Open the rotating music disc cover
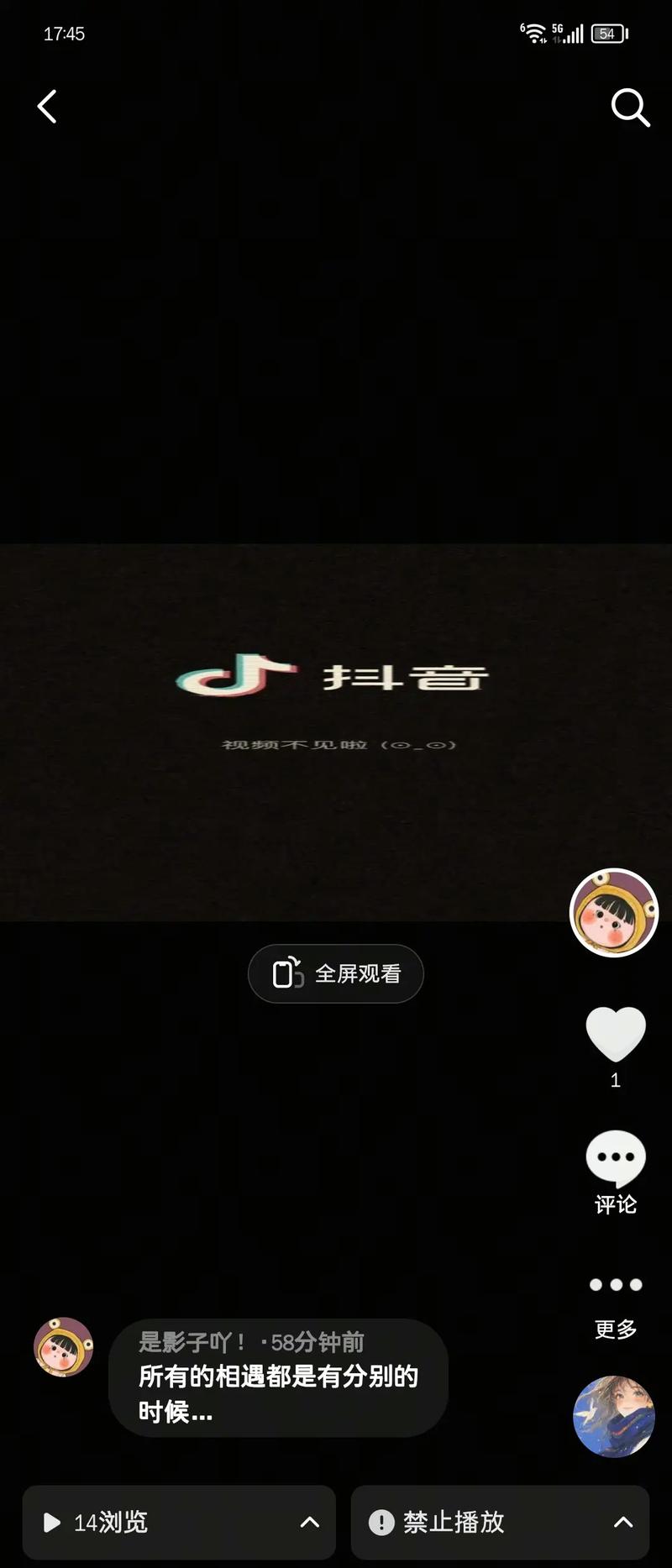 [x=613, y=1417]
